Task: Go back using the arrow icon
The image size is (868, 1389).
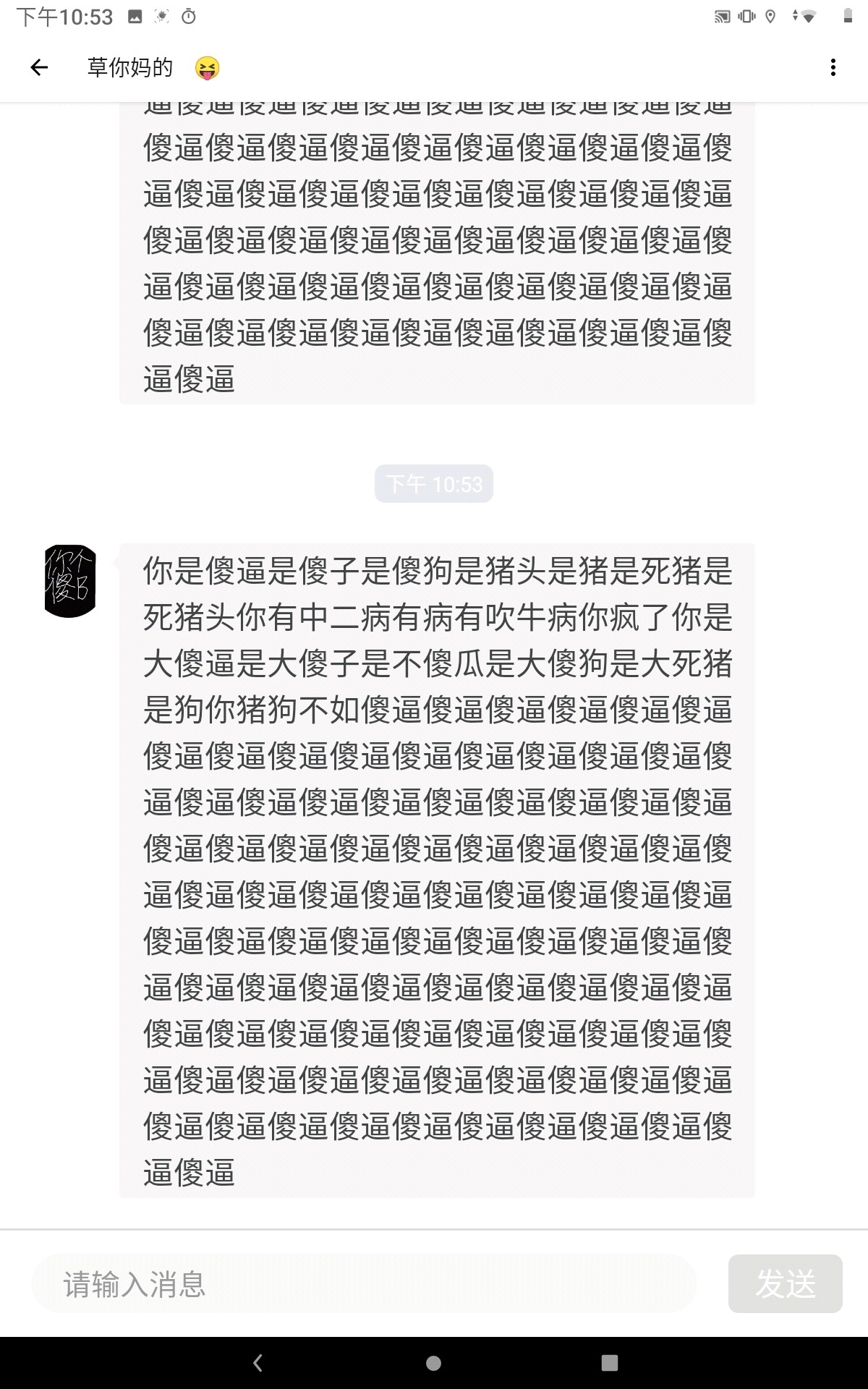Action: tap(39, 68)
